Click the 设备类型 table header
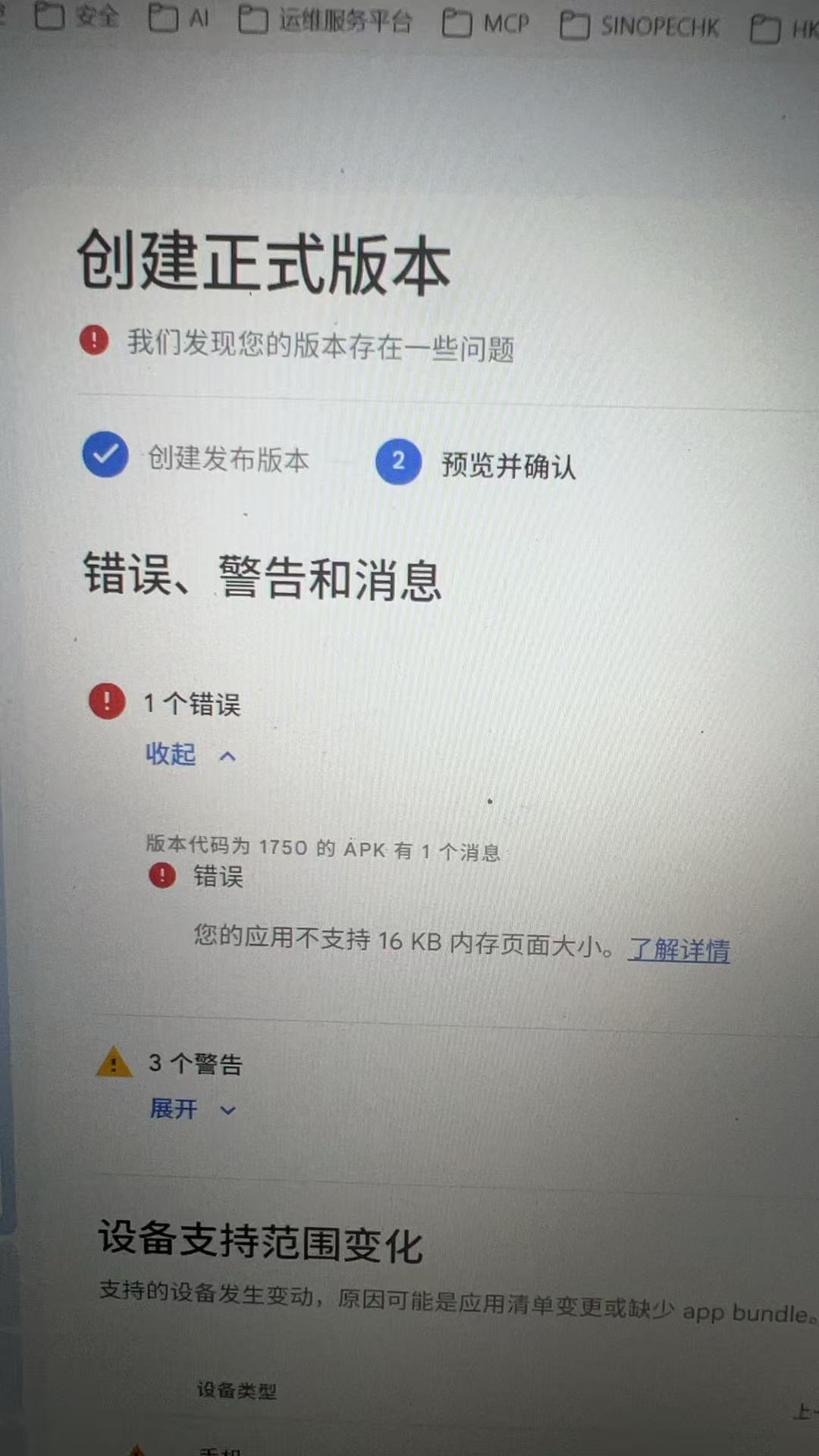 click(x=236, y=1392)
